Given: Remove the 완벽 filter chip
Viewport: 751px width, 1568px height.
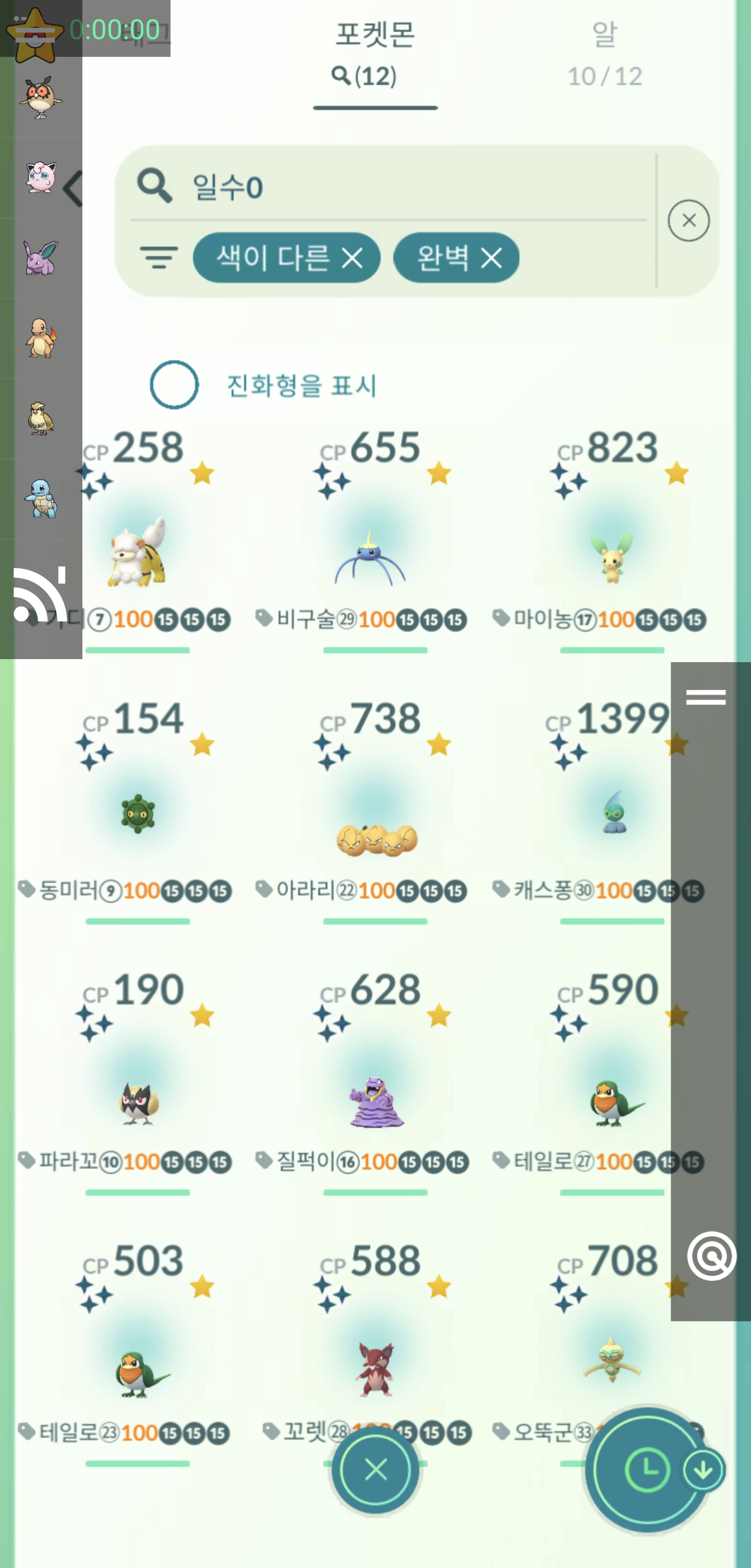Looking at the screenshot, I should click(x=491, y=258).
